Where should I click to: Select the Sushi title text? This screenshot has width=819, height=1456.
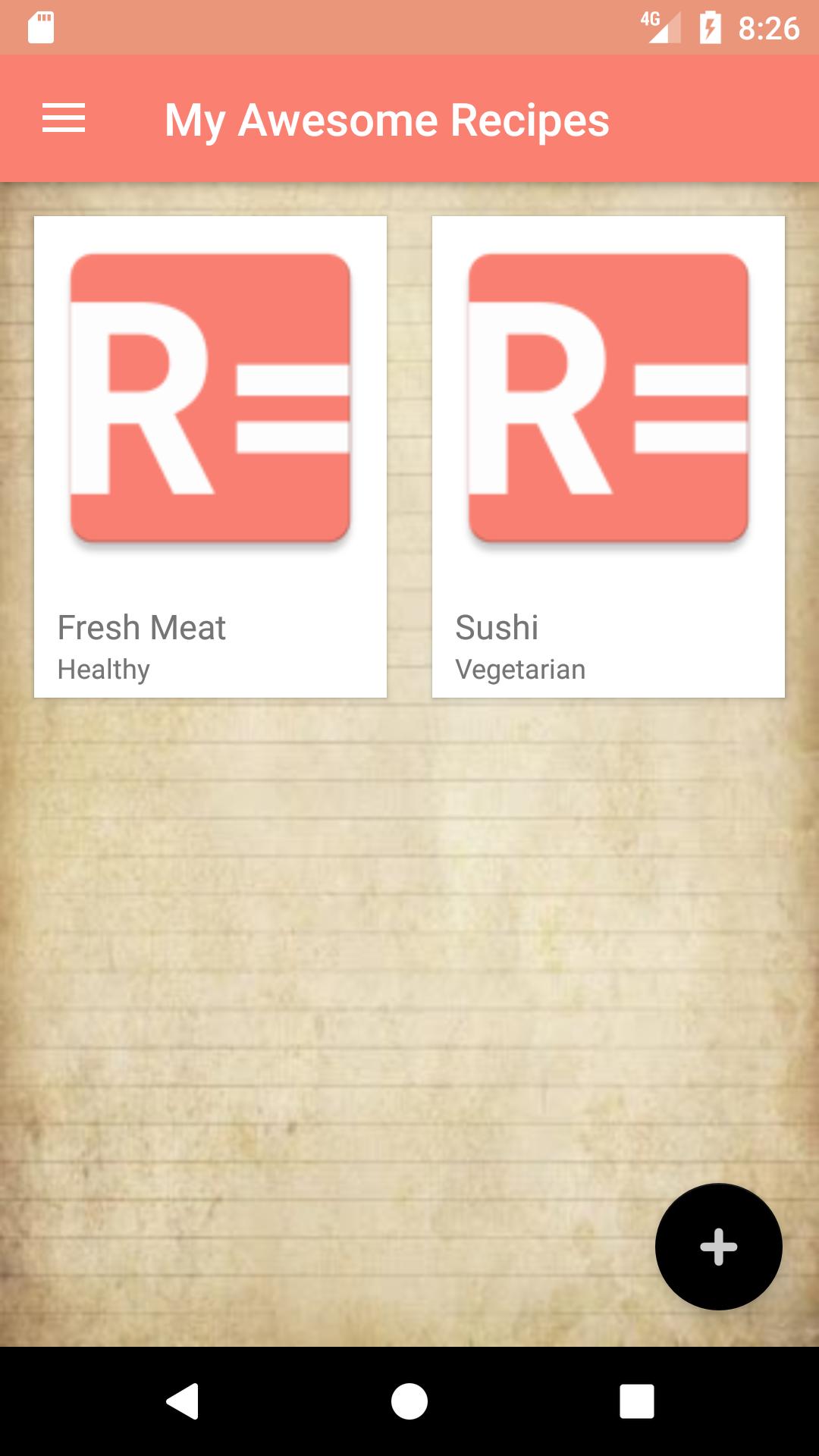click(497, 627)
